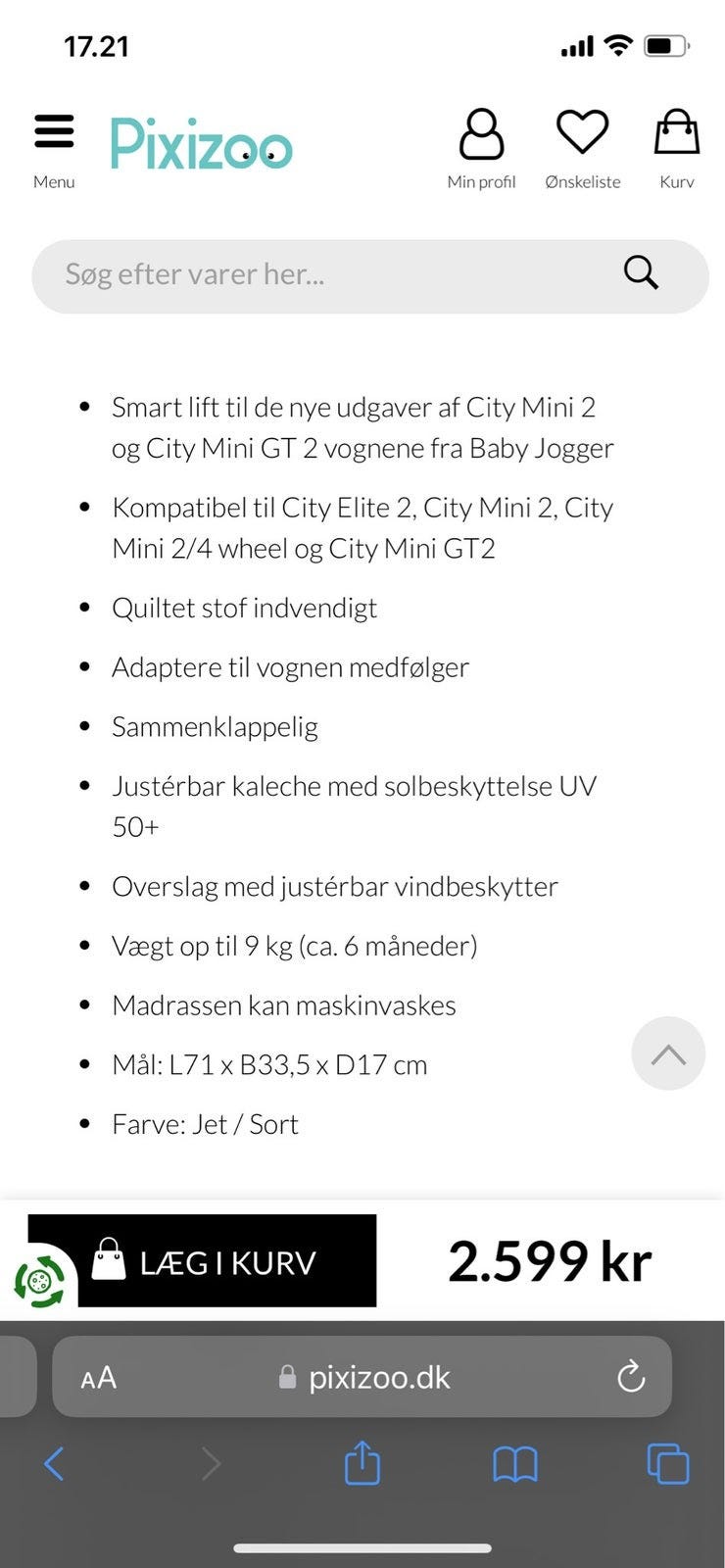Screen dimensions: 725x1568
Task: Open the Pixizoo homepage via the logo
Action: click(x=201, y=145)
